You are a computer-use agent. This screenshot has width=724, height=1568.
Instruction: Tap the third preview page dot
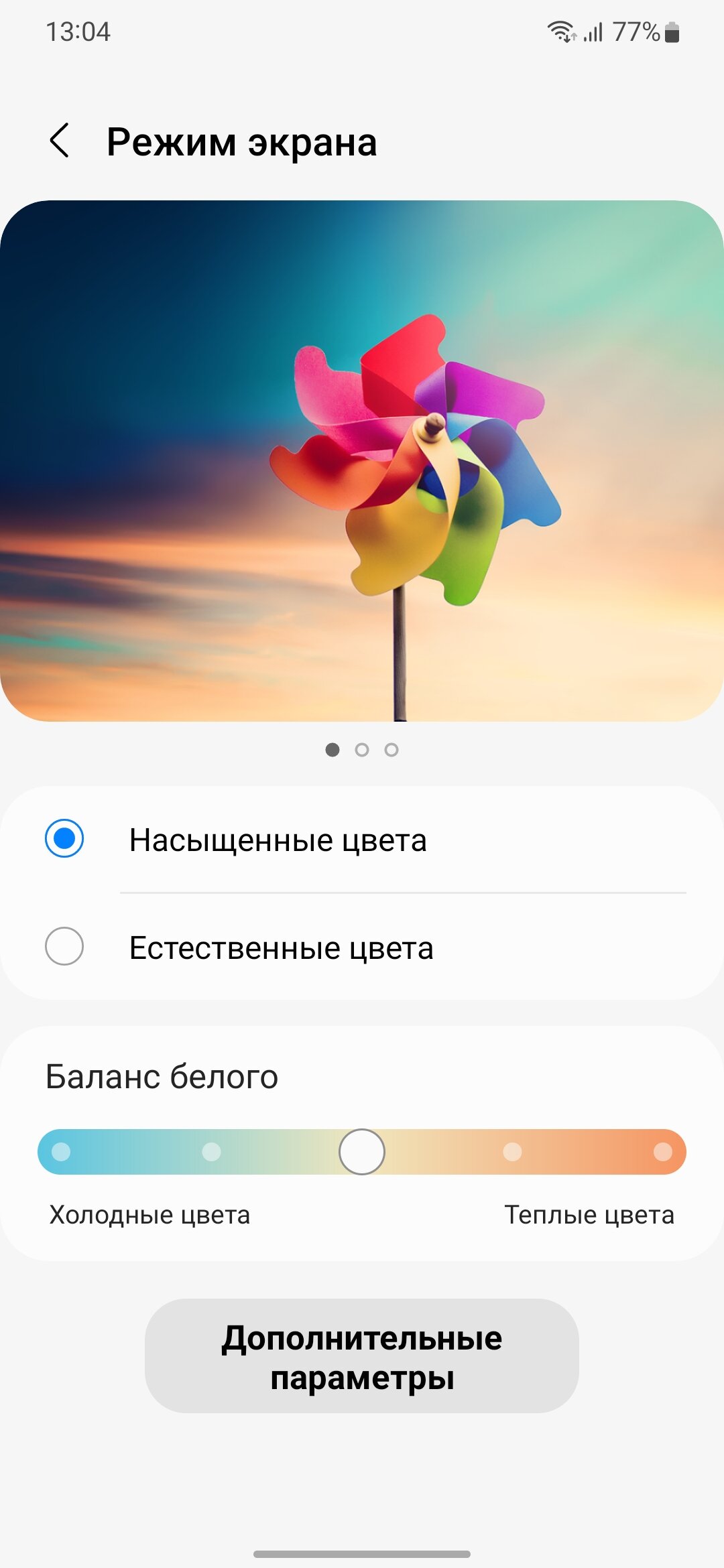(x=391, y=750)
